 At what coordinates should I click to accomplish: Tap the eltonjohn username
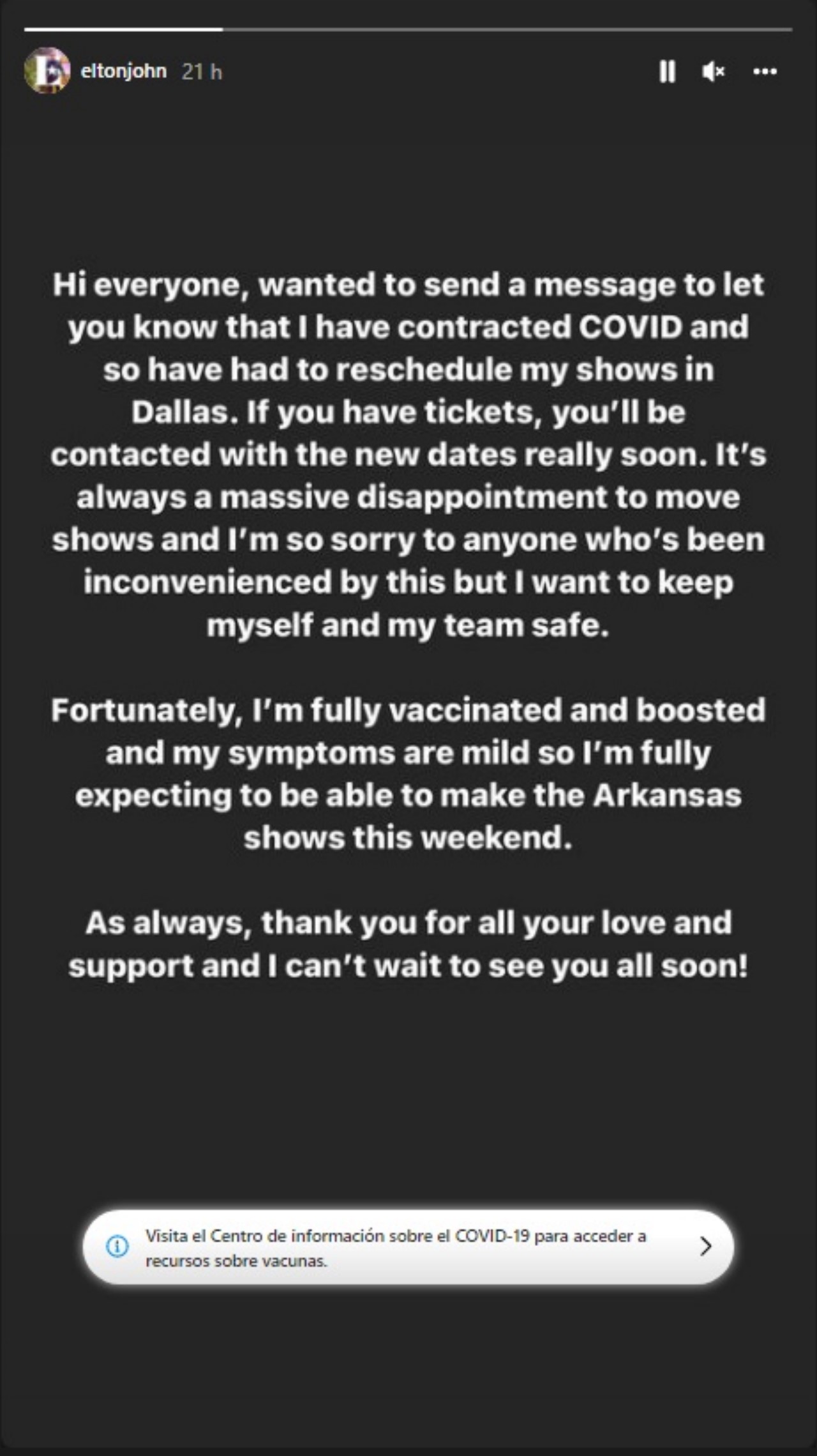tap(123, 71)
